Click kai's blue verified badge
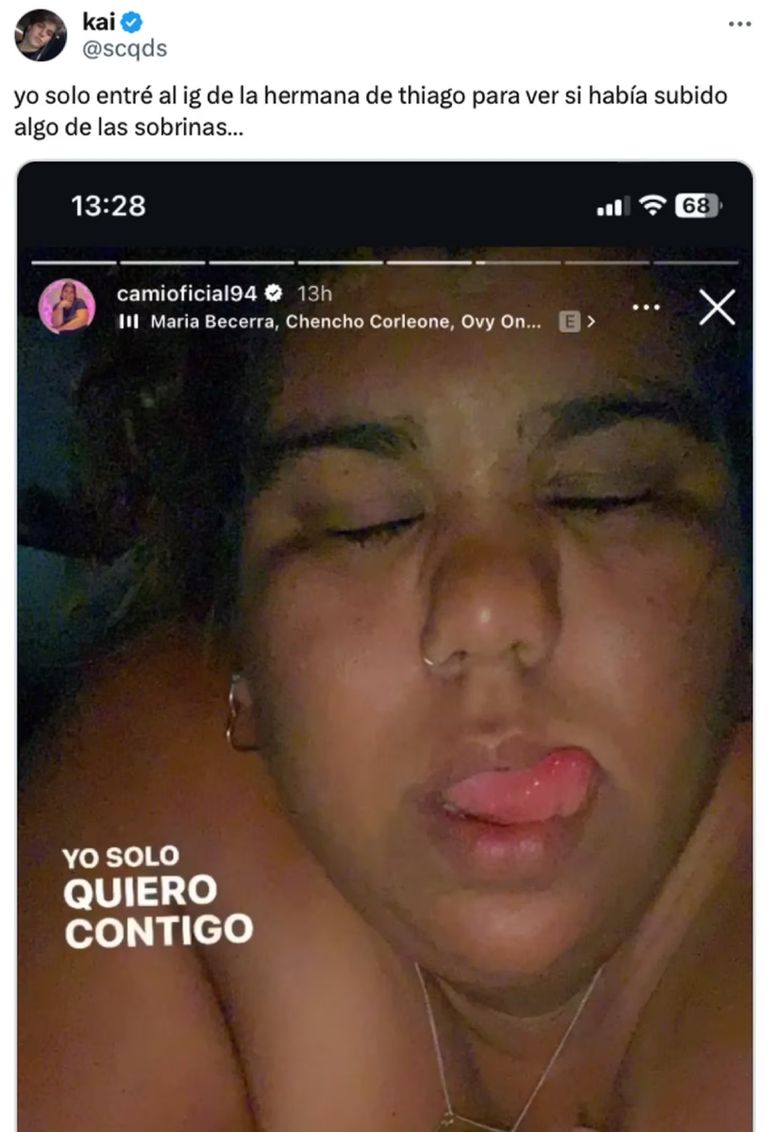The height and width of the screenshot is (1132, 770). [x=131, y=20]
